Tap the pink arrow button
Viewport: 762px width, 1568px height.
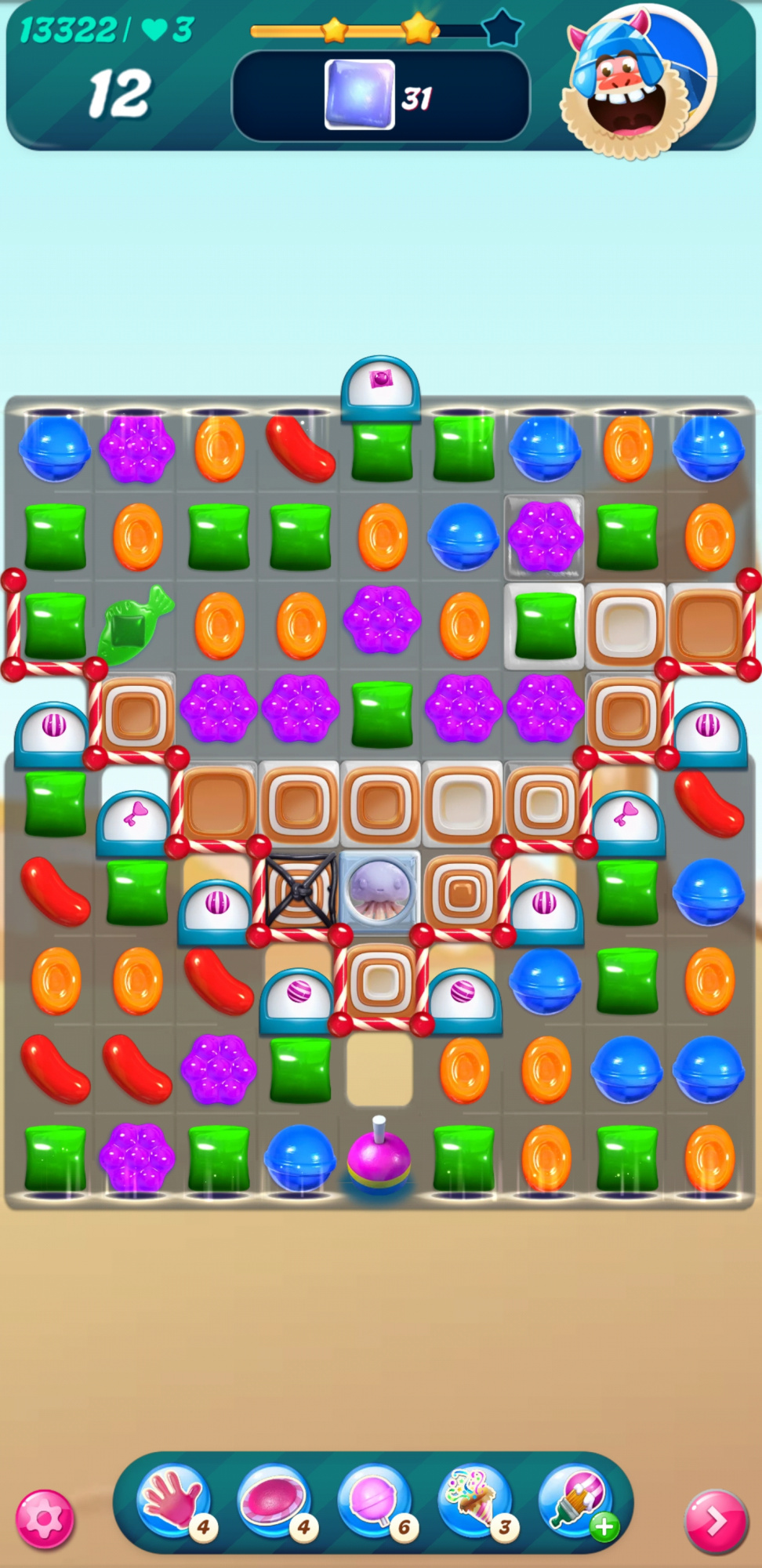coord(716,1522)
